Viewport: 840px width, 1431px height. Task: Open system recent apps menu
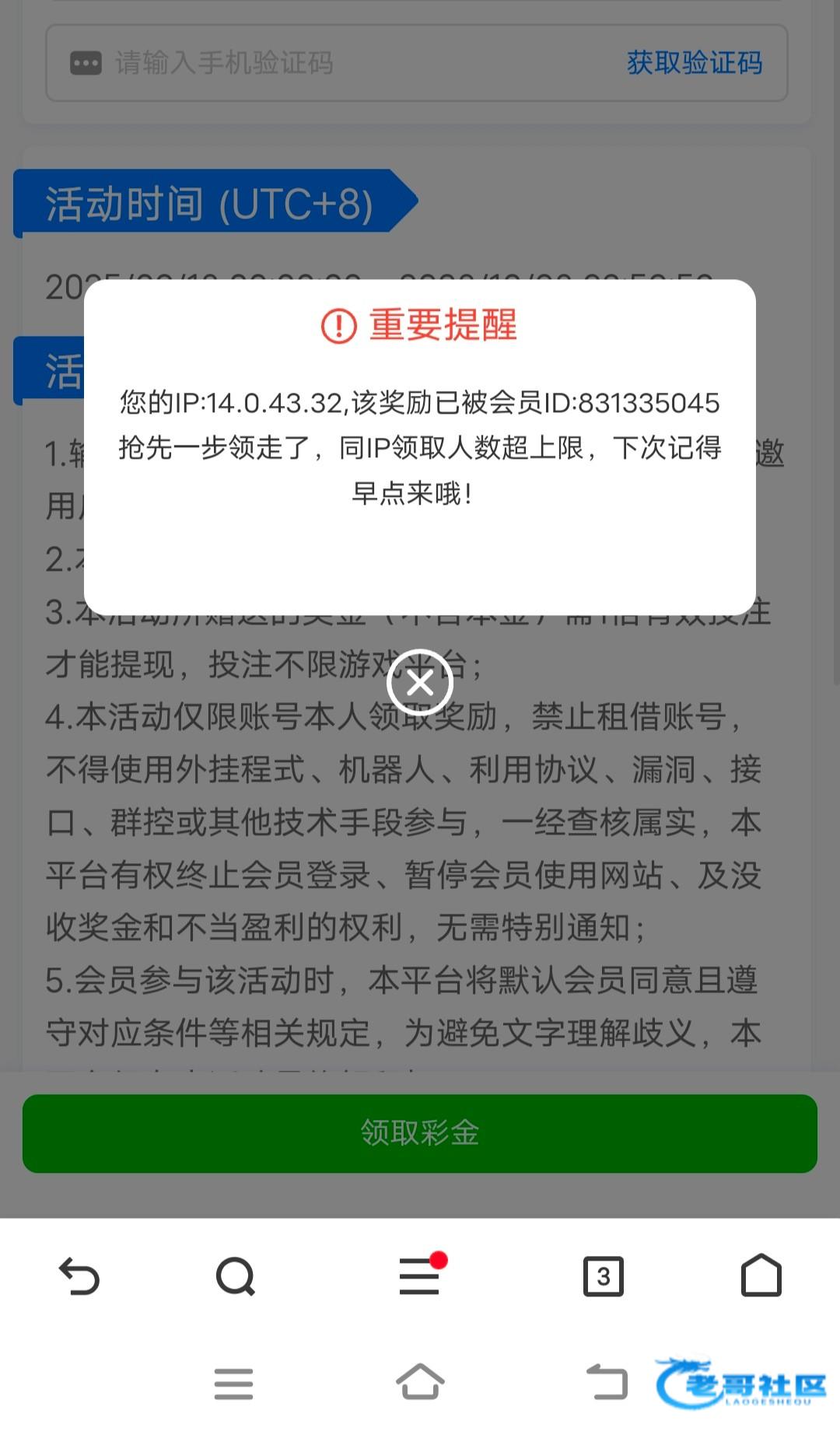[x=233, y=1384]
